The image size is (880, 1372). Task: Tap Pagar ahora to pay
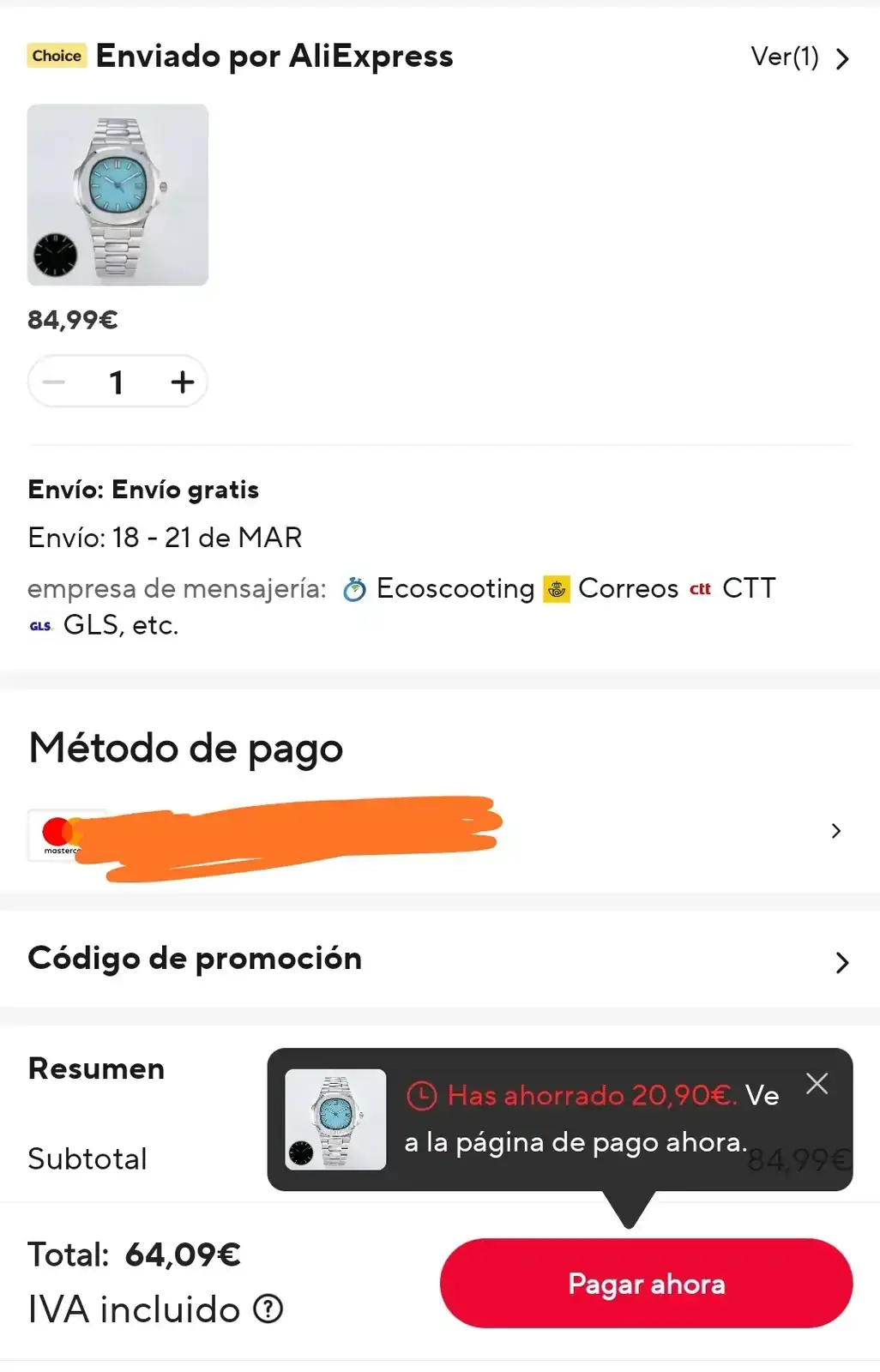pyautogui.click(x=646, y=1284)
